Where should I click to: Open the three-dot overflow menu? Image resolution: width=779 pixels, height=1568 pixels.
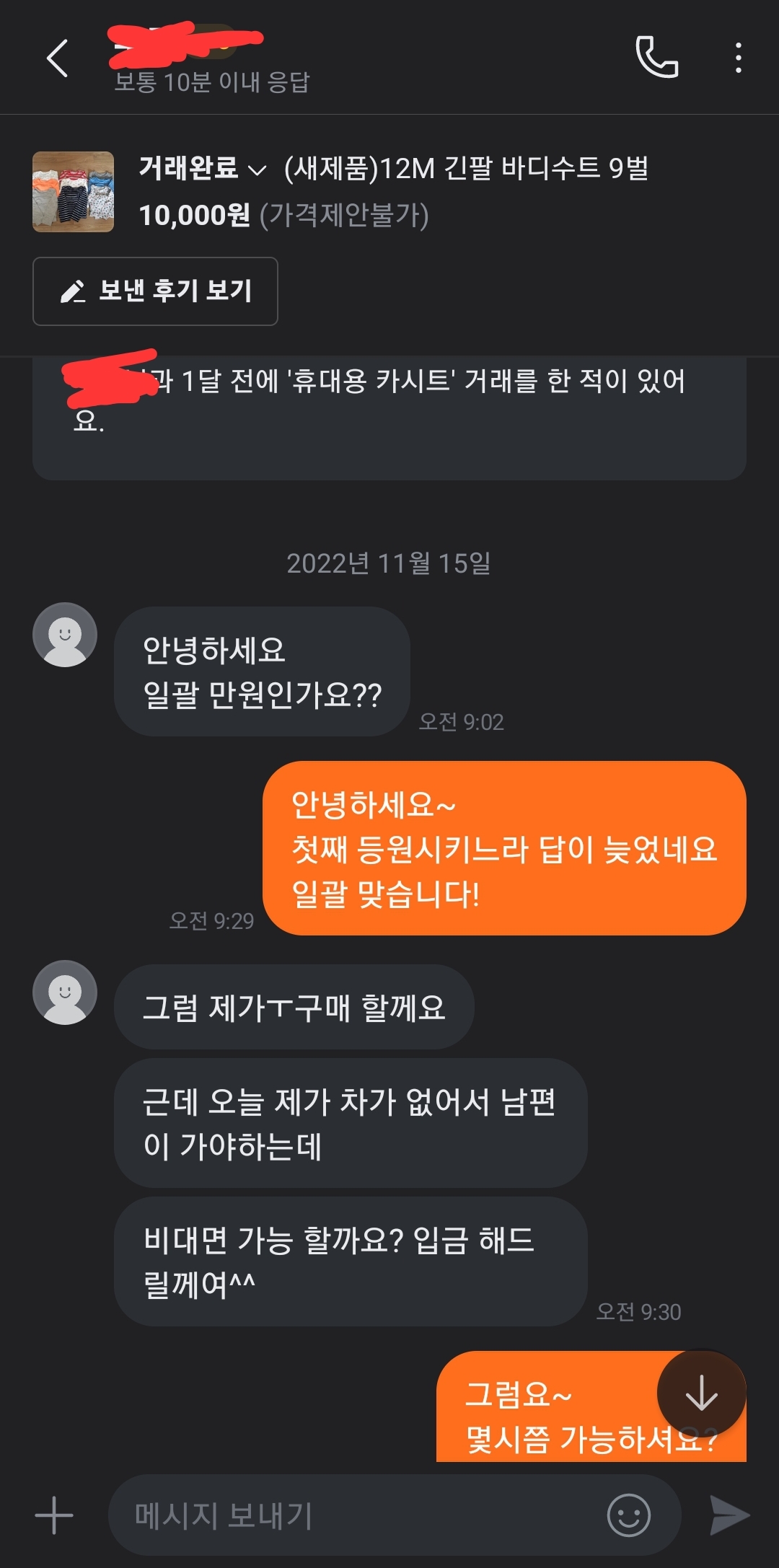click(x=738, y=58)
